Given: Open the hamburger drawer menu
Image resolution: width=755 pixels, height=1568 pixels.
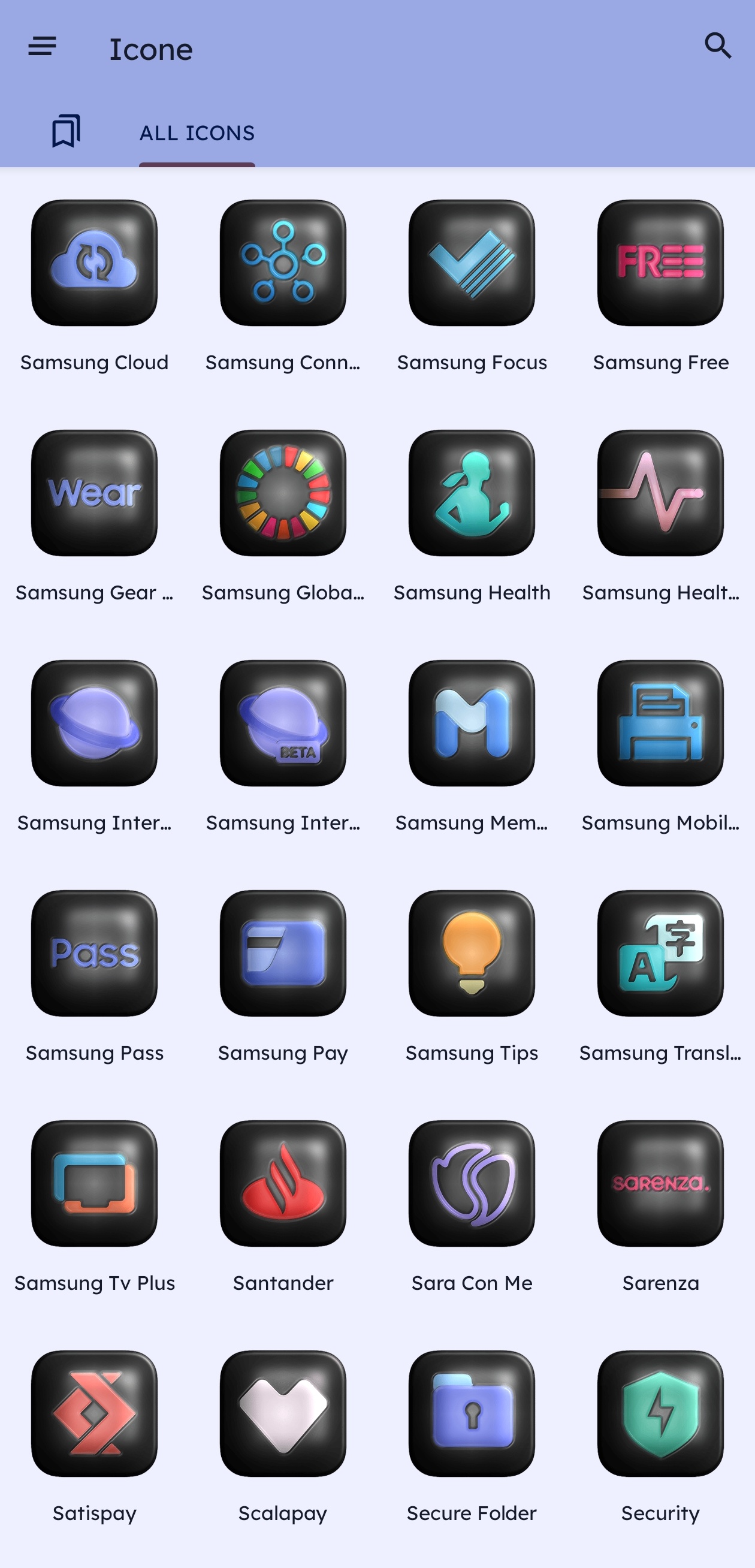Looking at the screenshot, I should [x=42, y=47].
